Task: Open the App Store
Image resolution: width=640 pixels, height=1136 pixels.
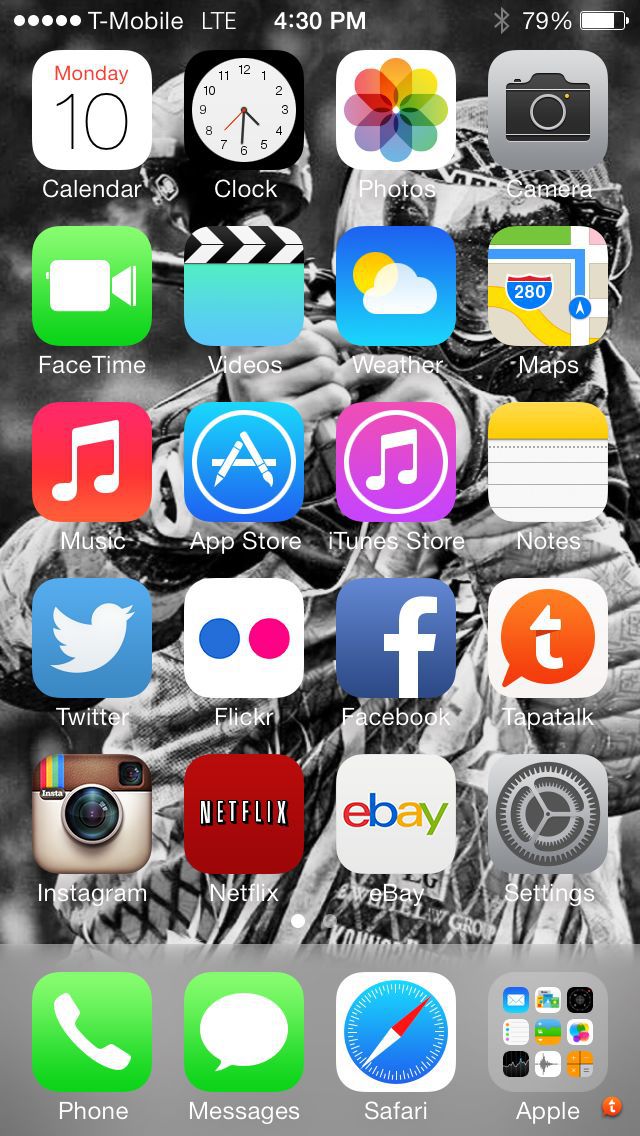Action: [244, 462]
